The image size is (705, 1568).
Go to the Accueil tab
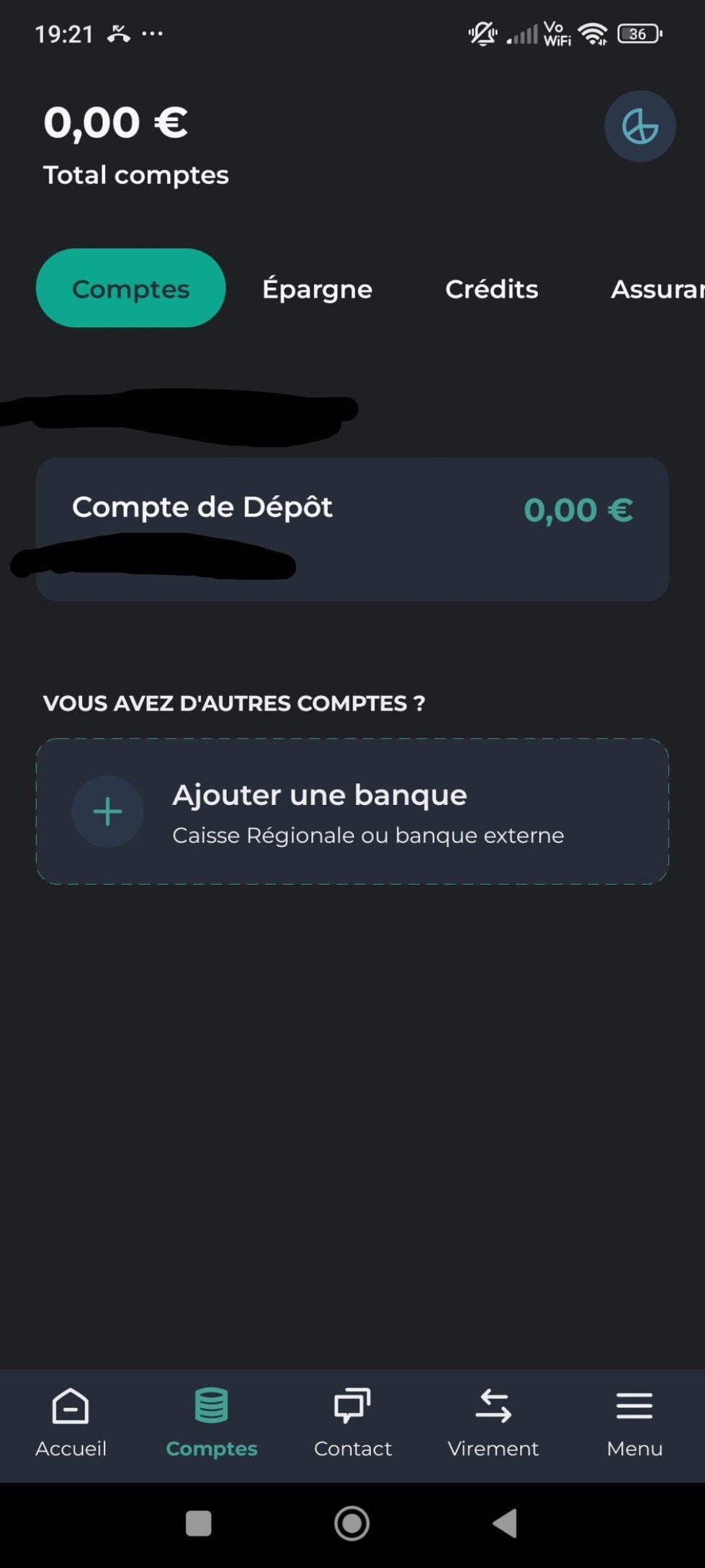tap(71, 1423)
